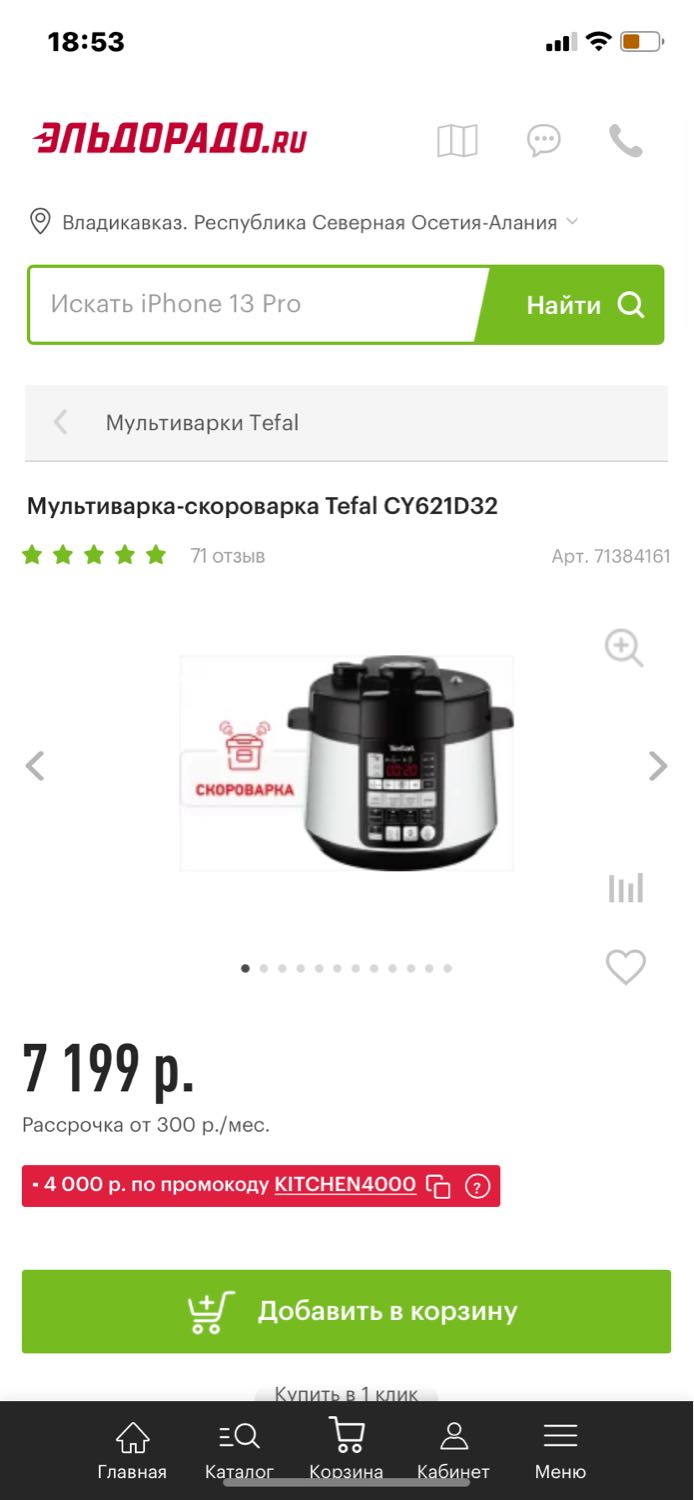Open the Каталог tab

click(x=240, y=1451)
